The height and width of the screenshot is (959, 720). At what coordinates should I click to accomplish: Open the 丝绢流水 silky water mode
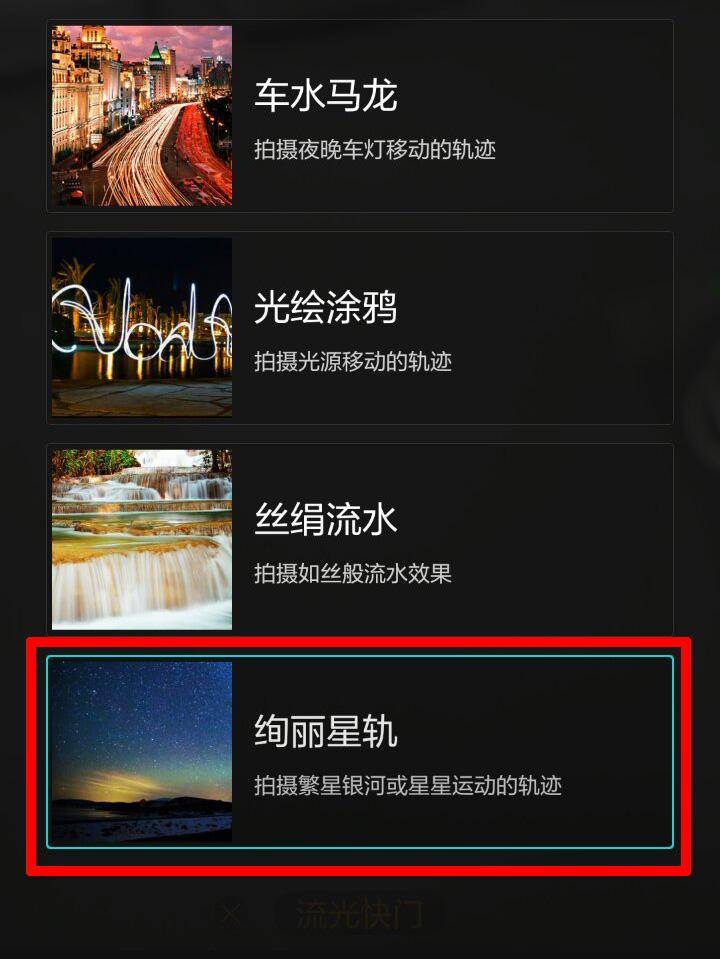coord(360,540)
